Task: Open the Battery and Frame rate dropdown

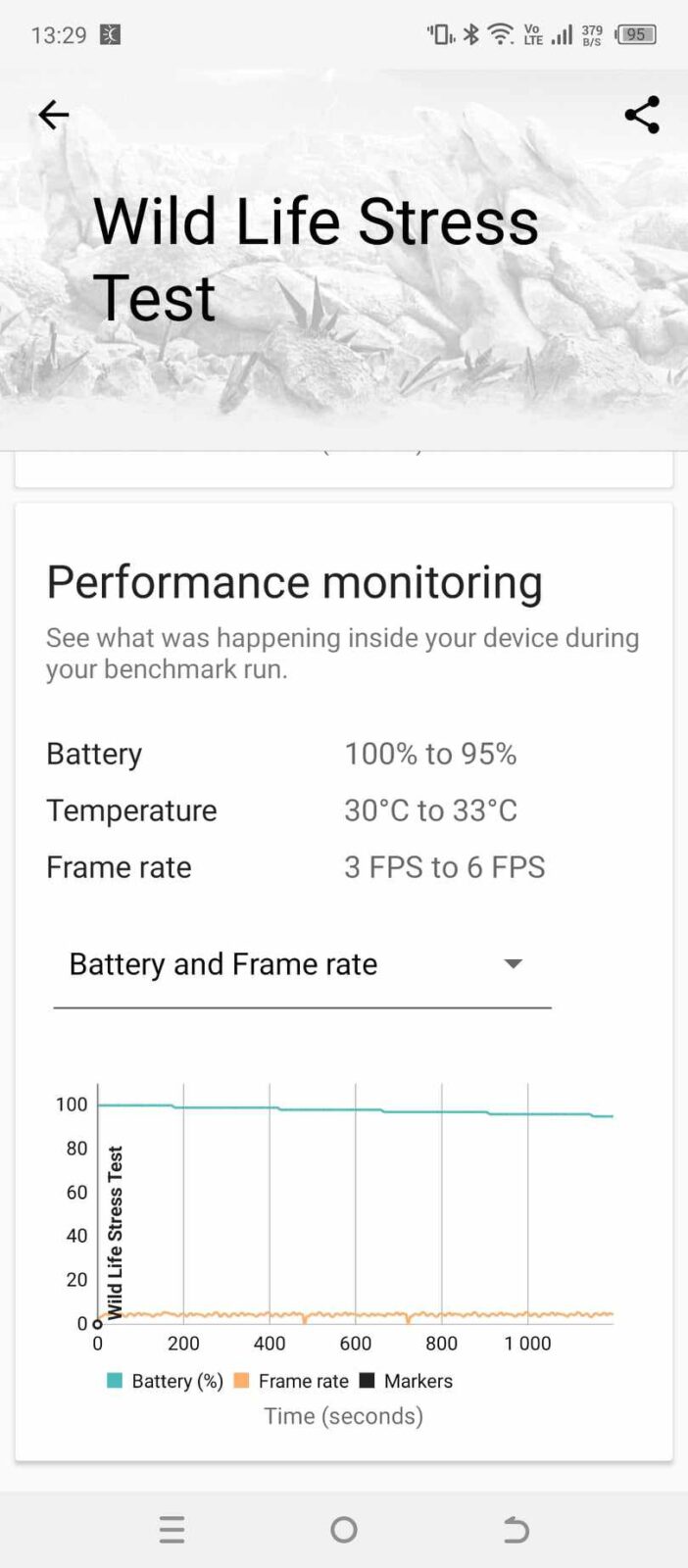Action: pos(302,964)
